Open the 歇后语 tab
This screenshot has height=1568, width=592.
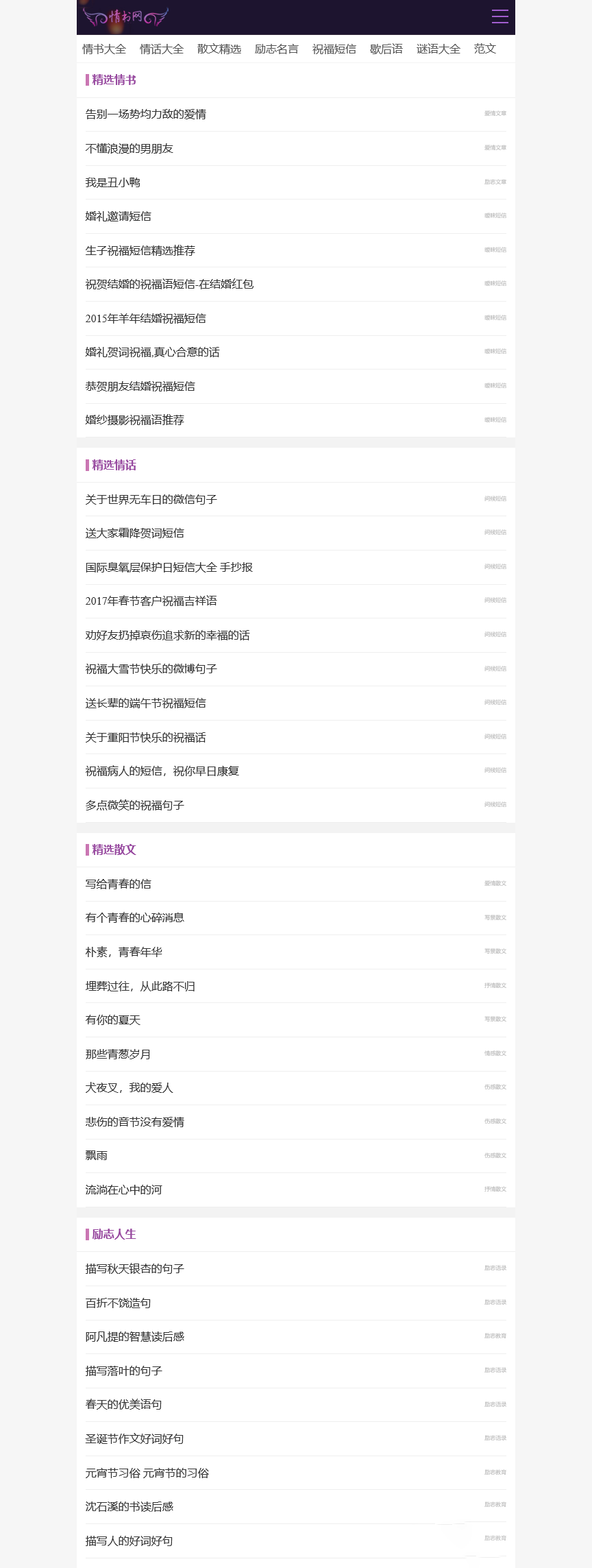click(386, 49)
